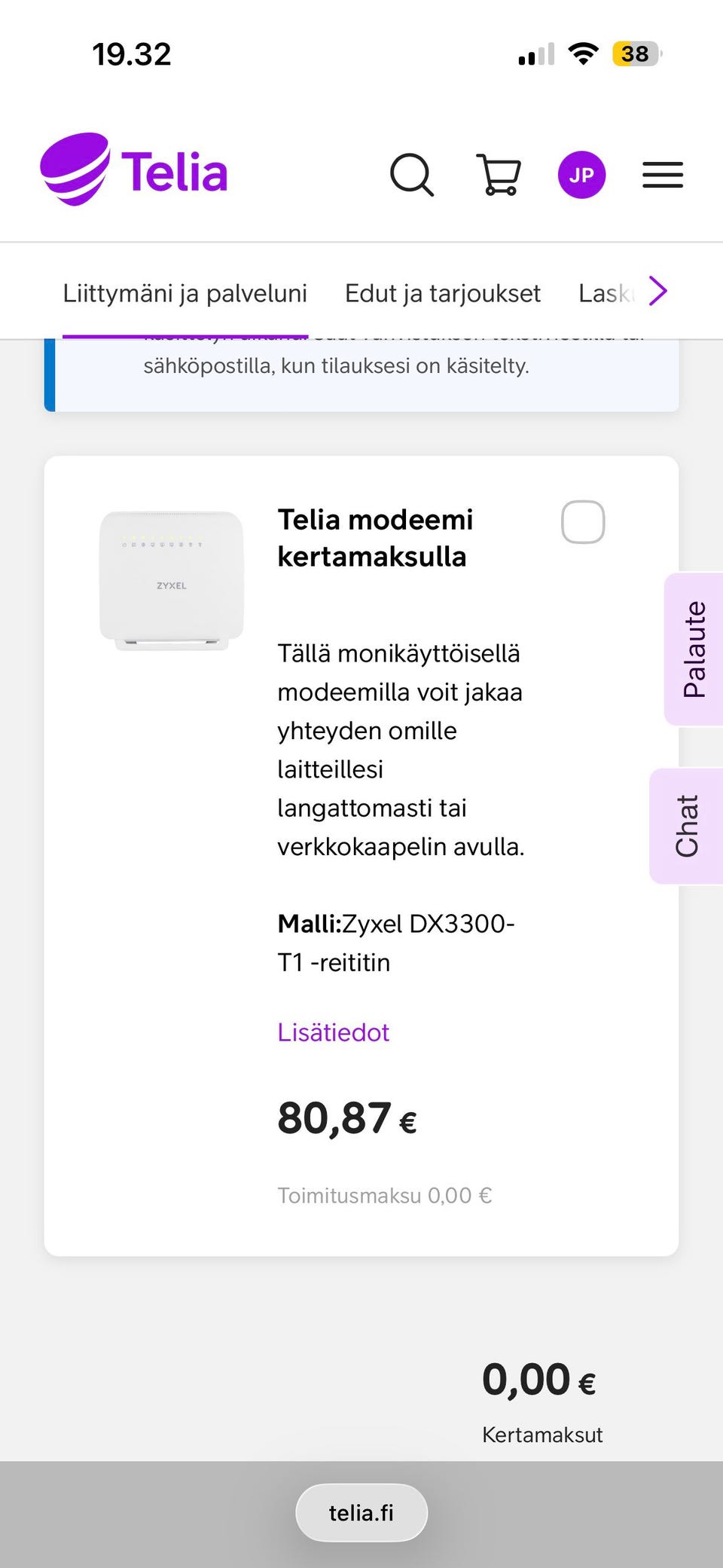This screenshot has width=723, height=1568.
Task: Open the hamburger navigation menu
Action: [x=662, y=175]
